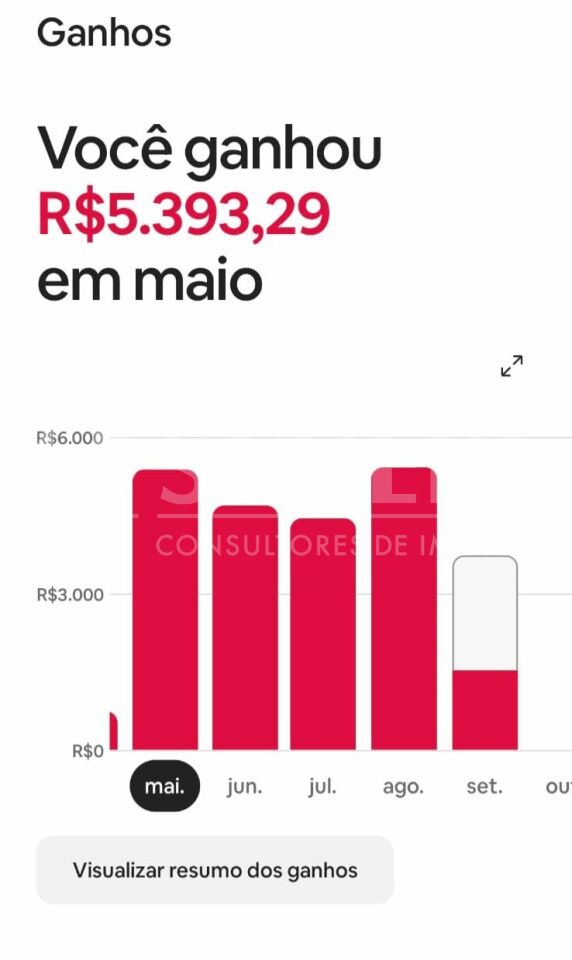Tap the selected mai. month pill
This screenshot has width=572, height=960.
click(165, 786)
